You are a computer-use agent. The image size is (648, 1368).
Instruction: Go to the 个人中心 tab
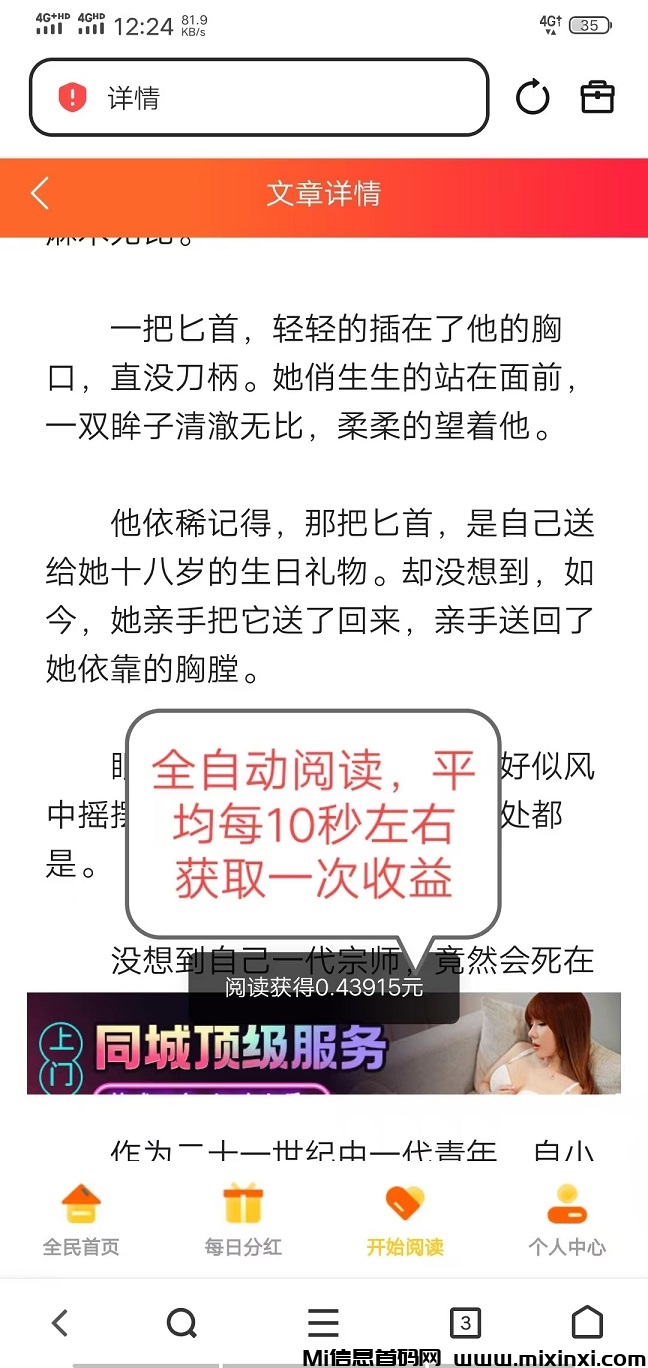(566, 1220)
